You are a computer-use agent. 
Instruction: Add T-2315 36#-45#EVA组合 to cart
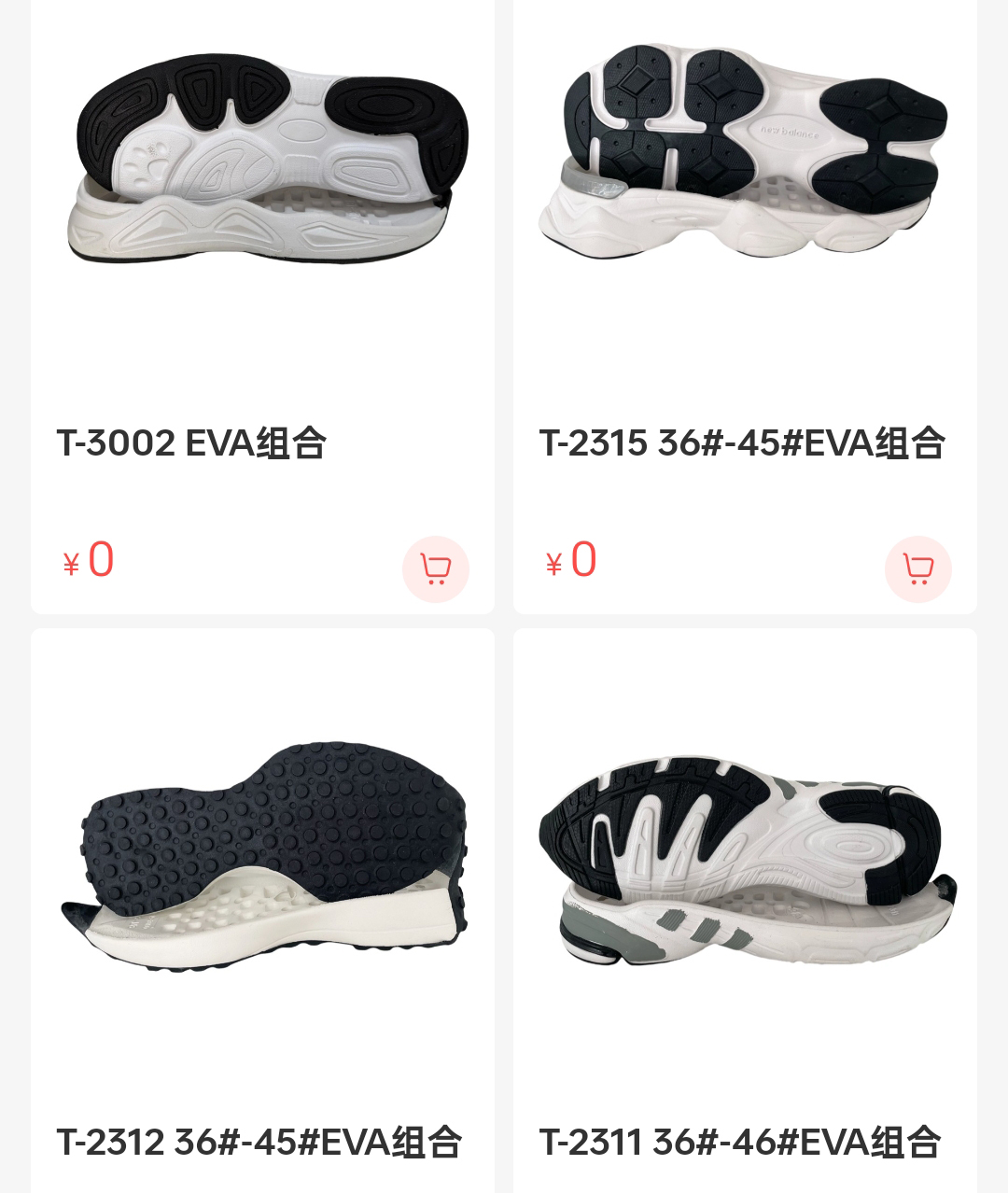pyautogui.click(x=917, y=568)
